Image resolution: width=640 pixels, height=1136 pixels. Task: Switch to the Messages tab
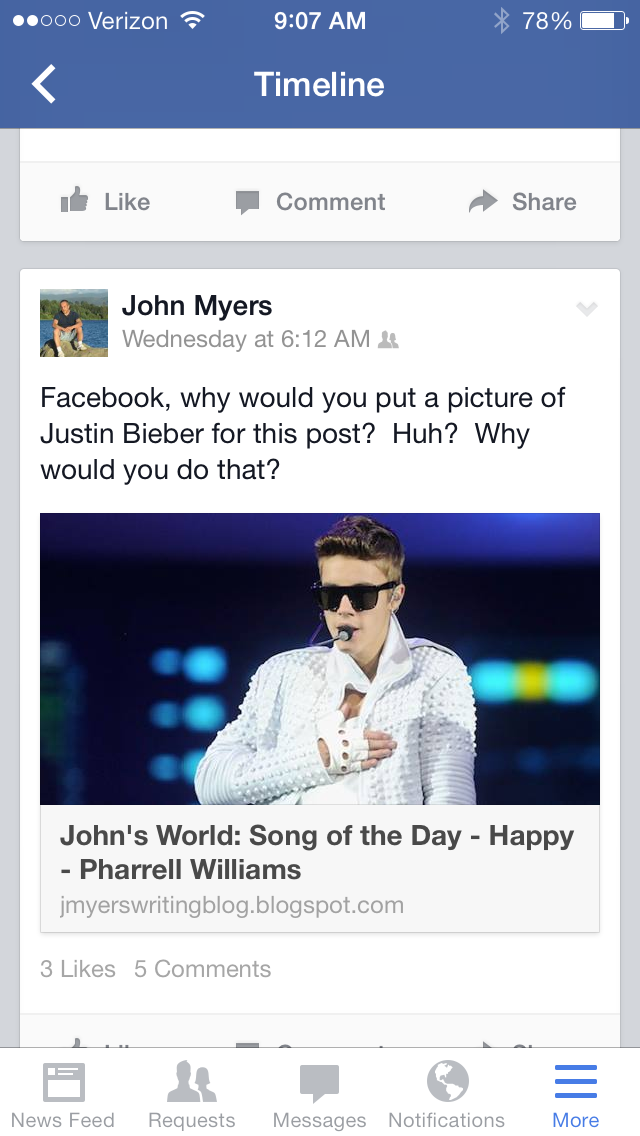(319, 1096)
